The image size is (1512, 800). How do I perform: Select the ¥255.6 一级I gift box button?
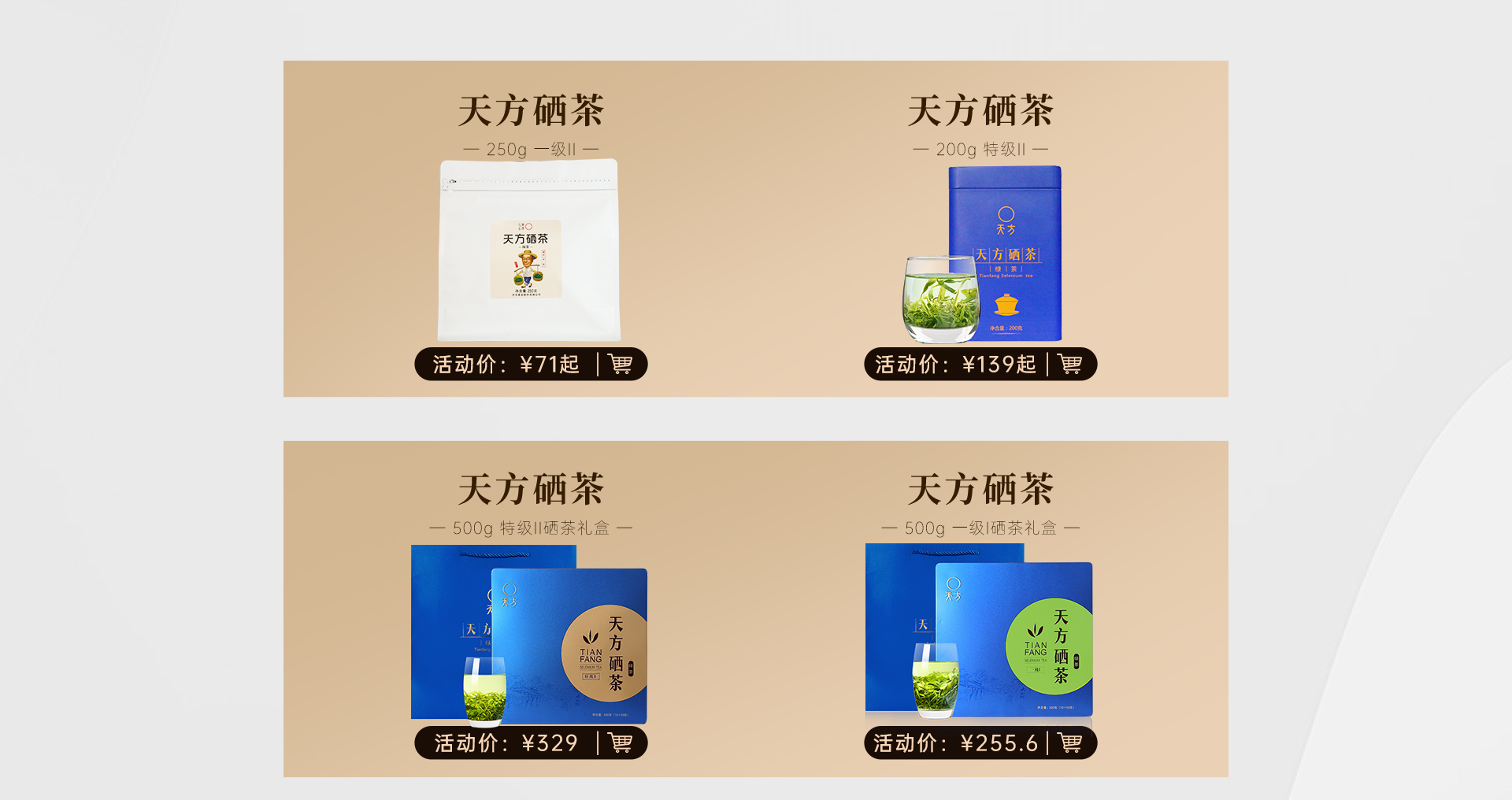(980, 743)
